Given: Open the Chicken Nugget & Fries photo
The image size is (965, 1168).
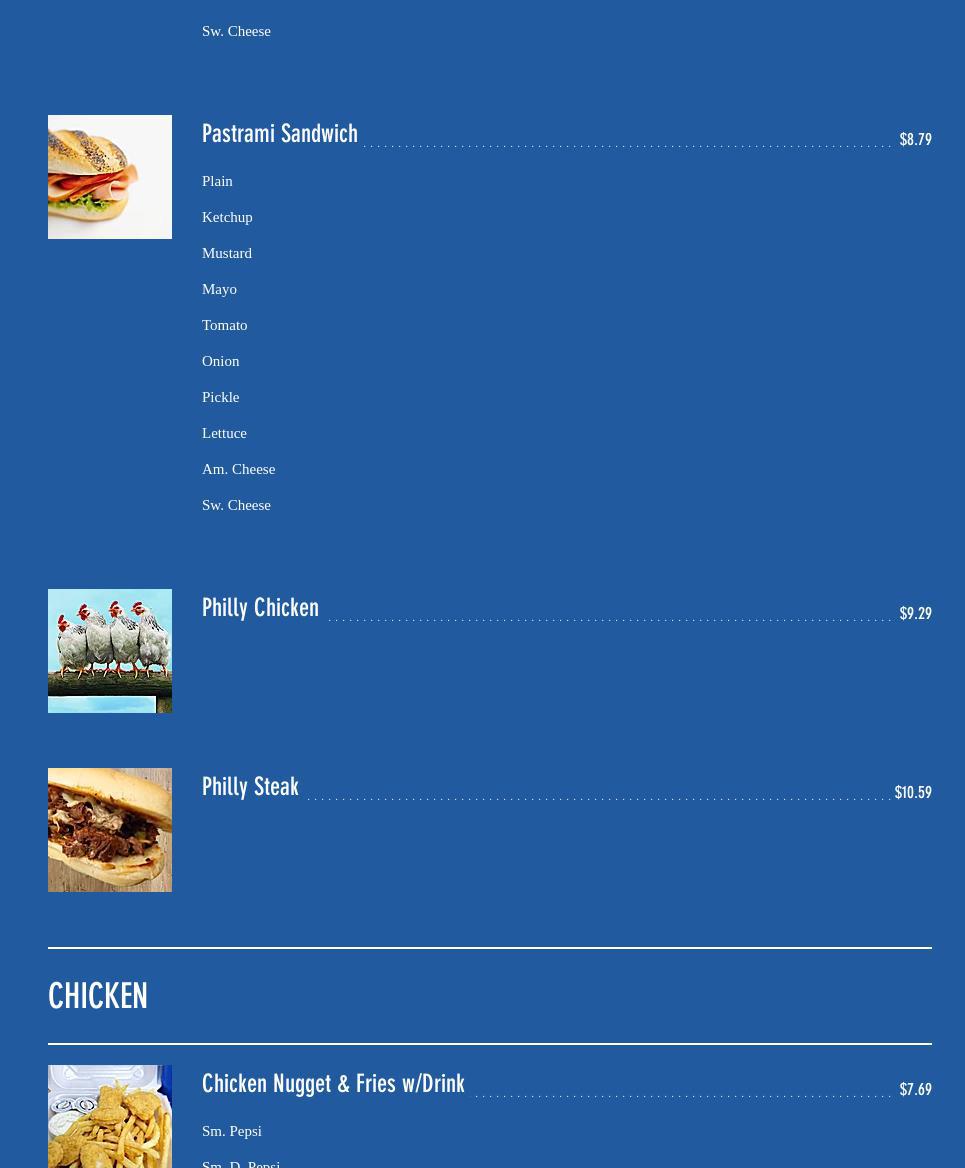Looking at the screenshot, I should [x=110, y=1118].
